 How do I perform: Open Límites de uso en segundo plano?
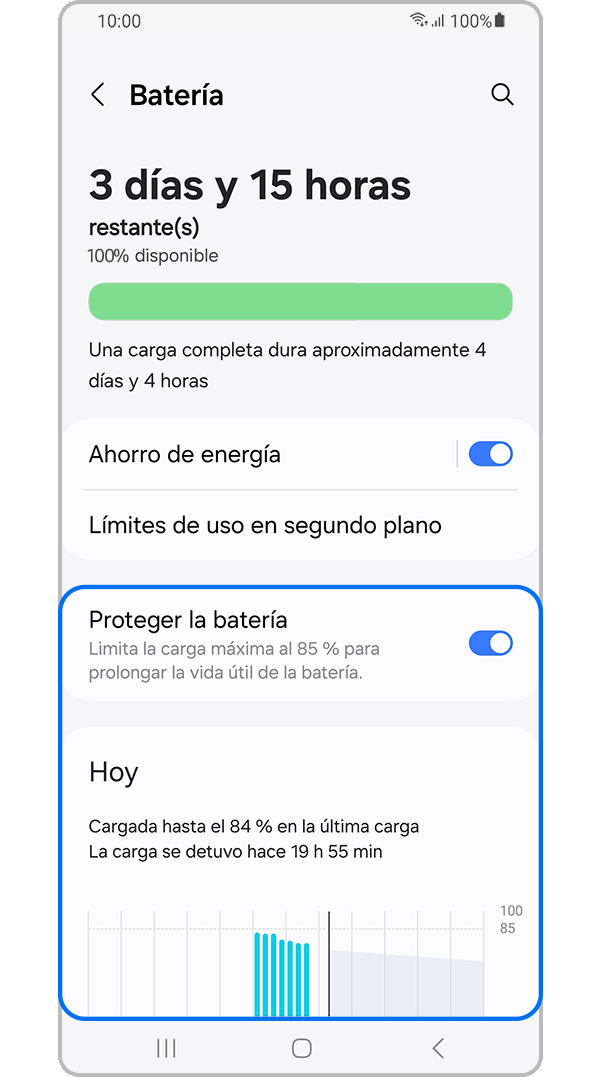(265, 525)
